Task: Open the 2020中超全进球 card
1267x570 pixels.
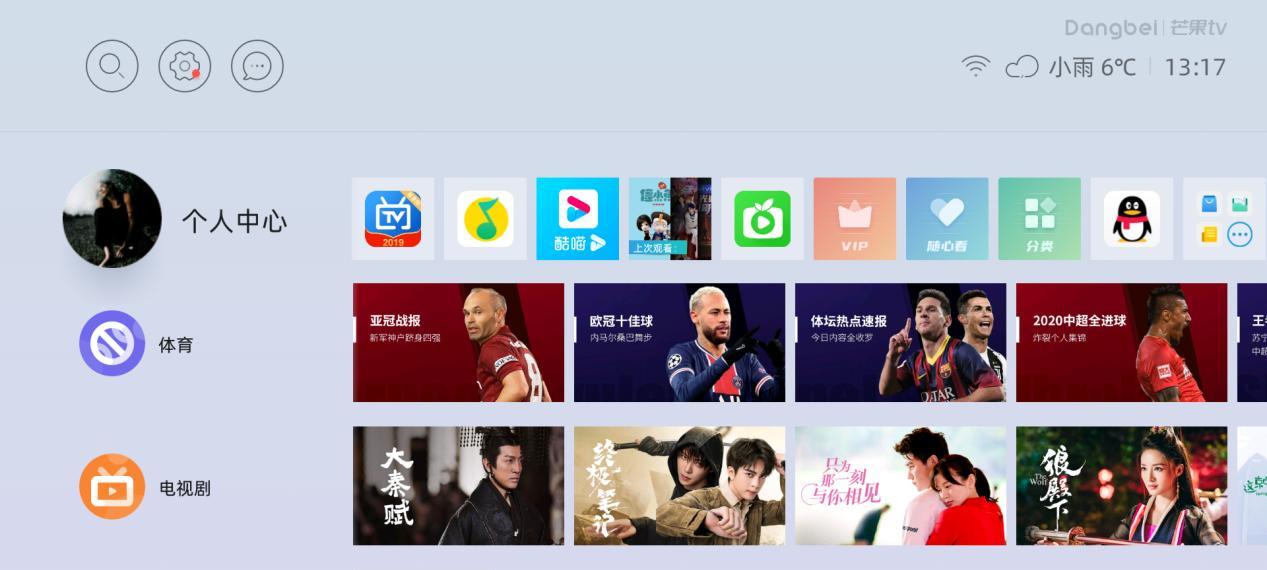Action: (x=1121, y=342)
